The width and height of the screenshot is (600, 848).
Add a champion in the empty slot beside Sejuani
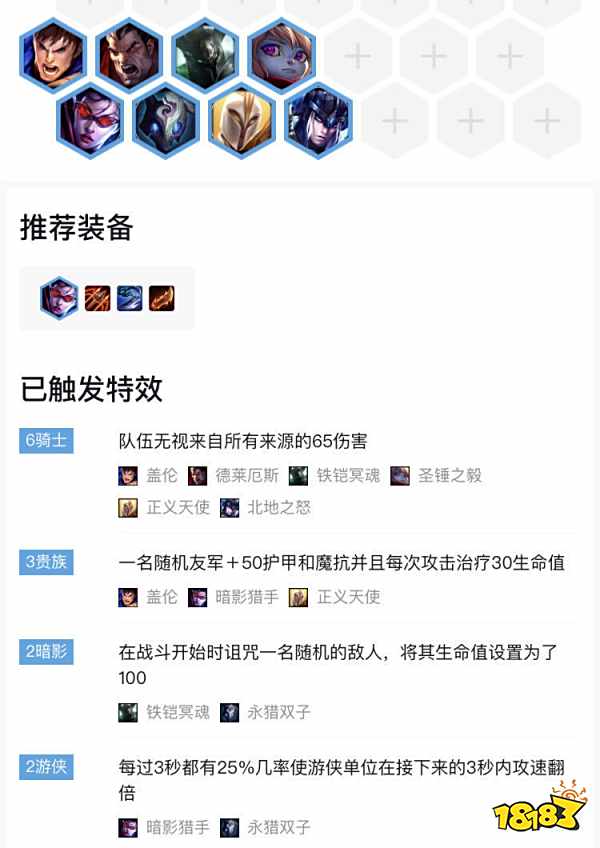pyautogui.click(x=395, y=121)
